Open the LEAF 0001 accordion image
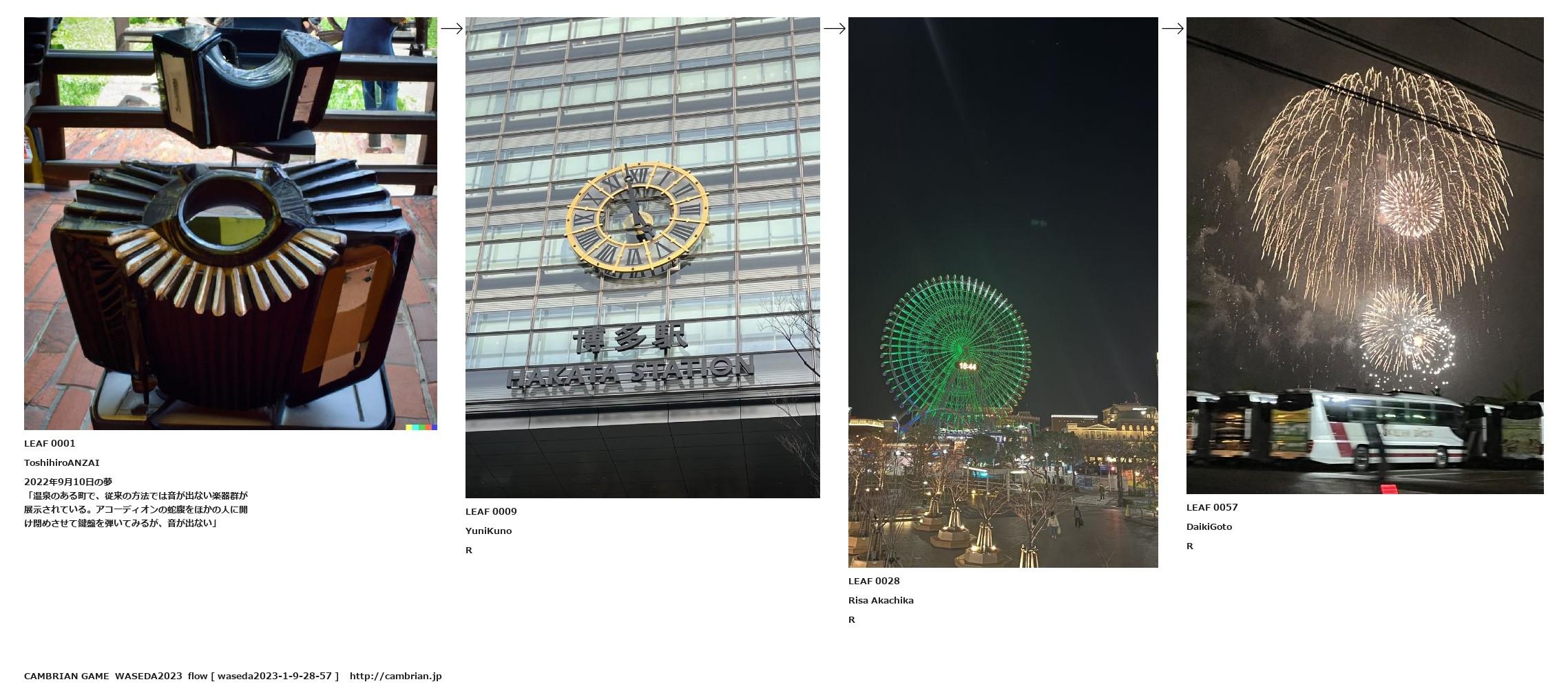1568x693 pixels. tap(230, 223)
